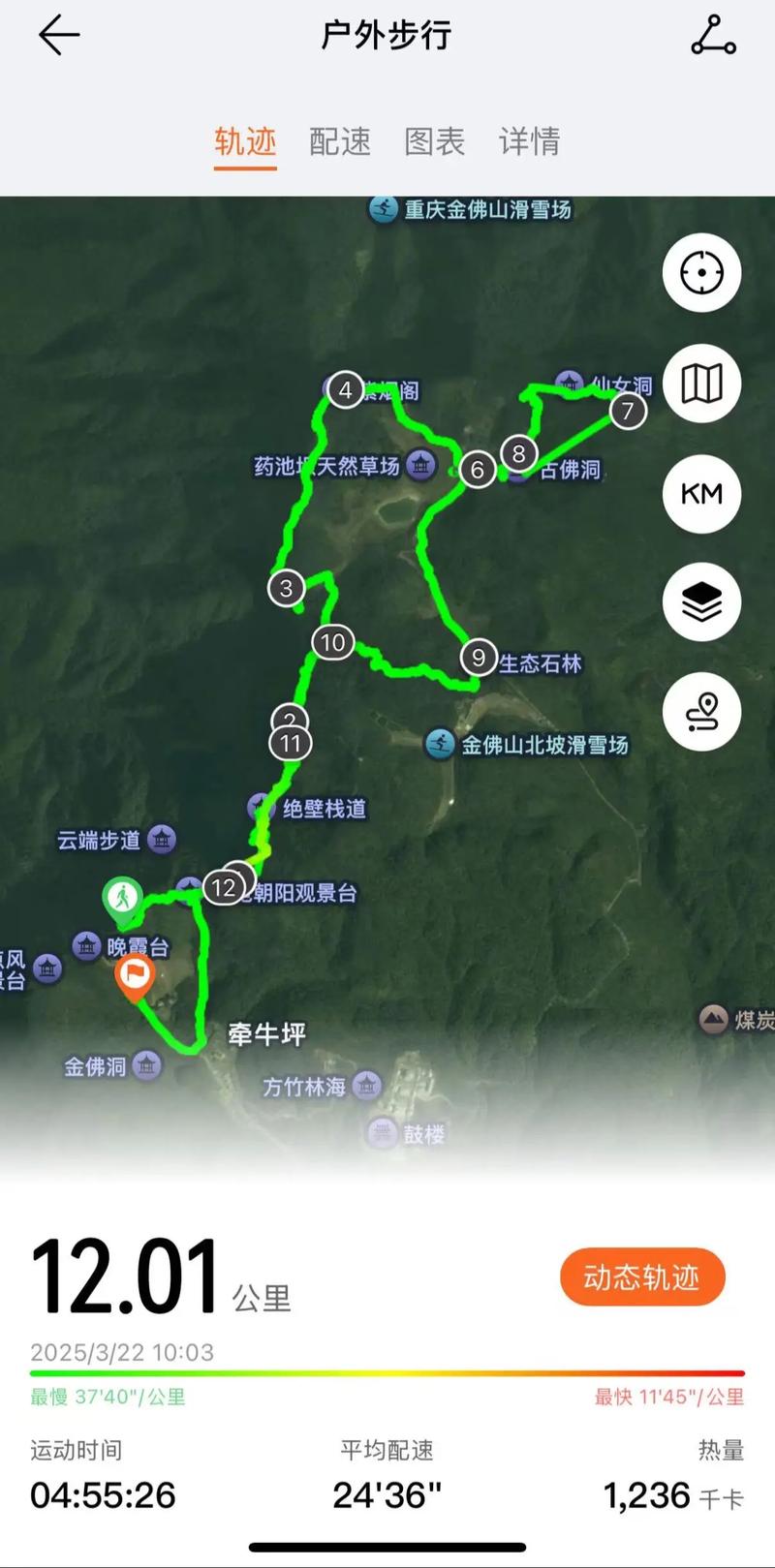This screenshot has width=775, height=1568.
Task: Select the route planning pin icon
Action: click(x=700, y=712)
